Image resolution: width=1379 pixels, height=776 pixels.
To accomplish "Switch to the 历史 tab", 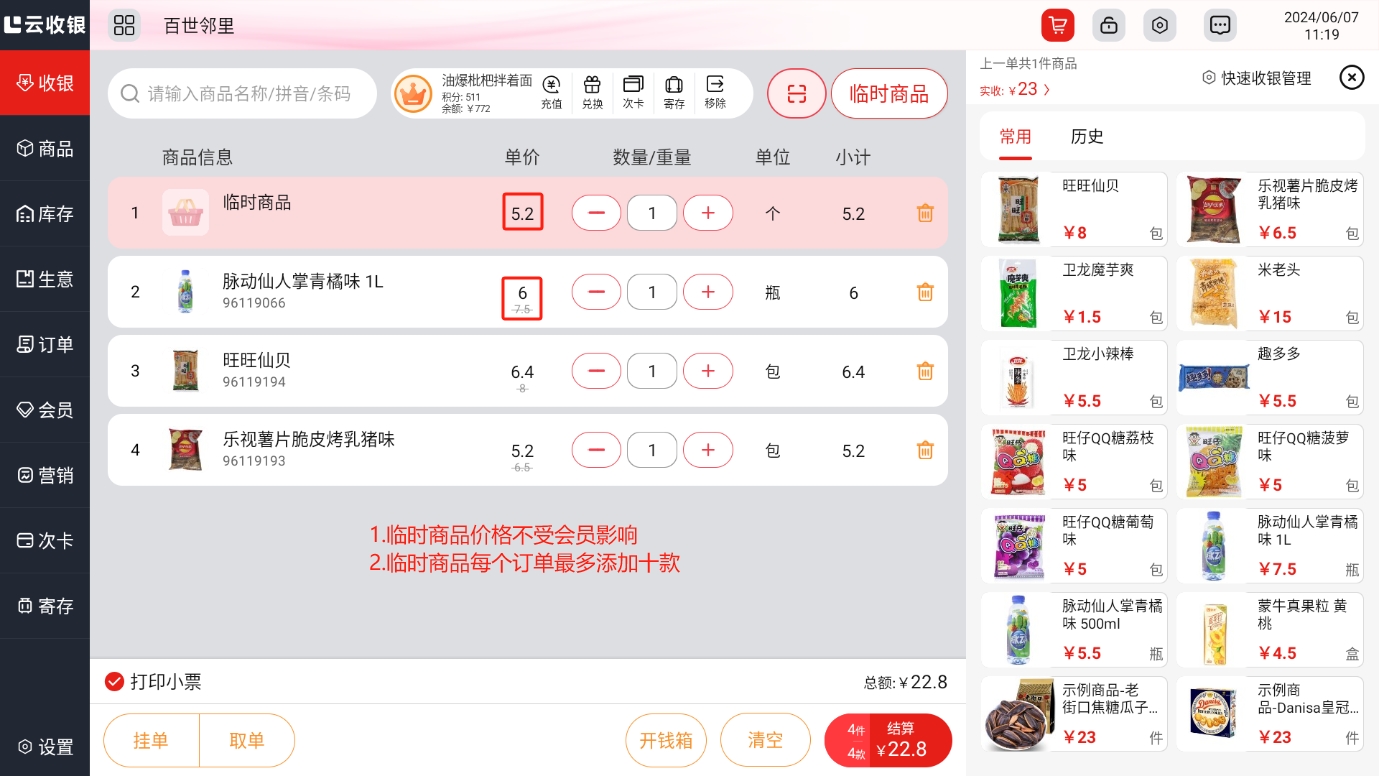I will point(1086,137).
